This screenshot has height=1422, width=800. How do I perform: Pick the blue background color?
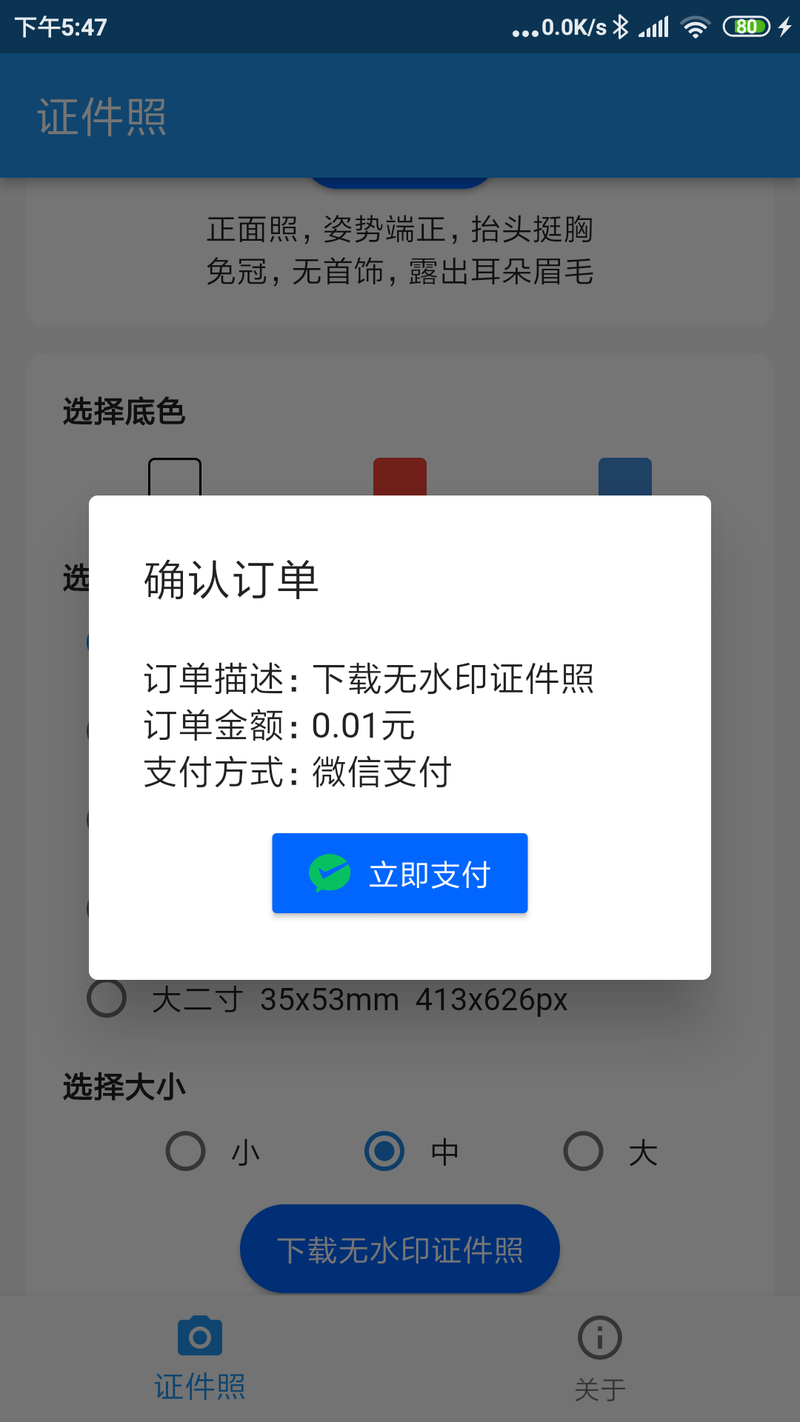click(625, 478)
